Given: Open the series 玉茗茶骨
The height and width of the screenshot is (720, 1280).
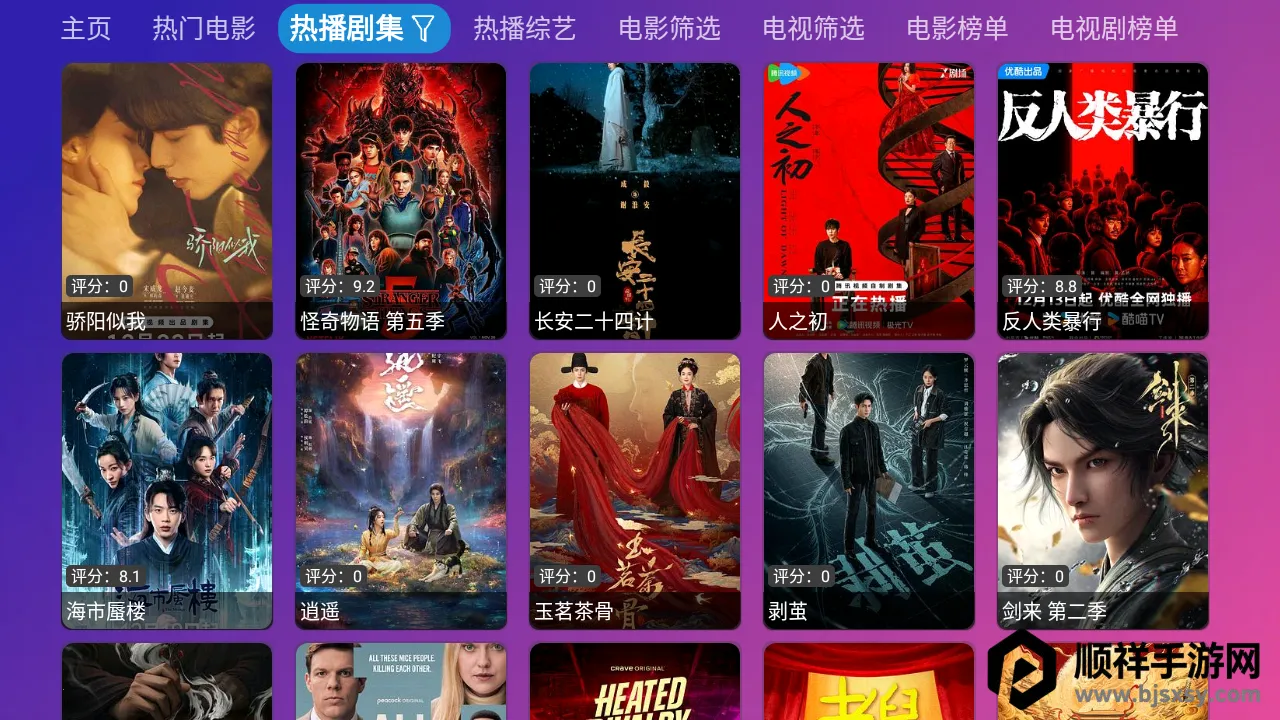Looking at the screenshot, I should click(635, 491).
